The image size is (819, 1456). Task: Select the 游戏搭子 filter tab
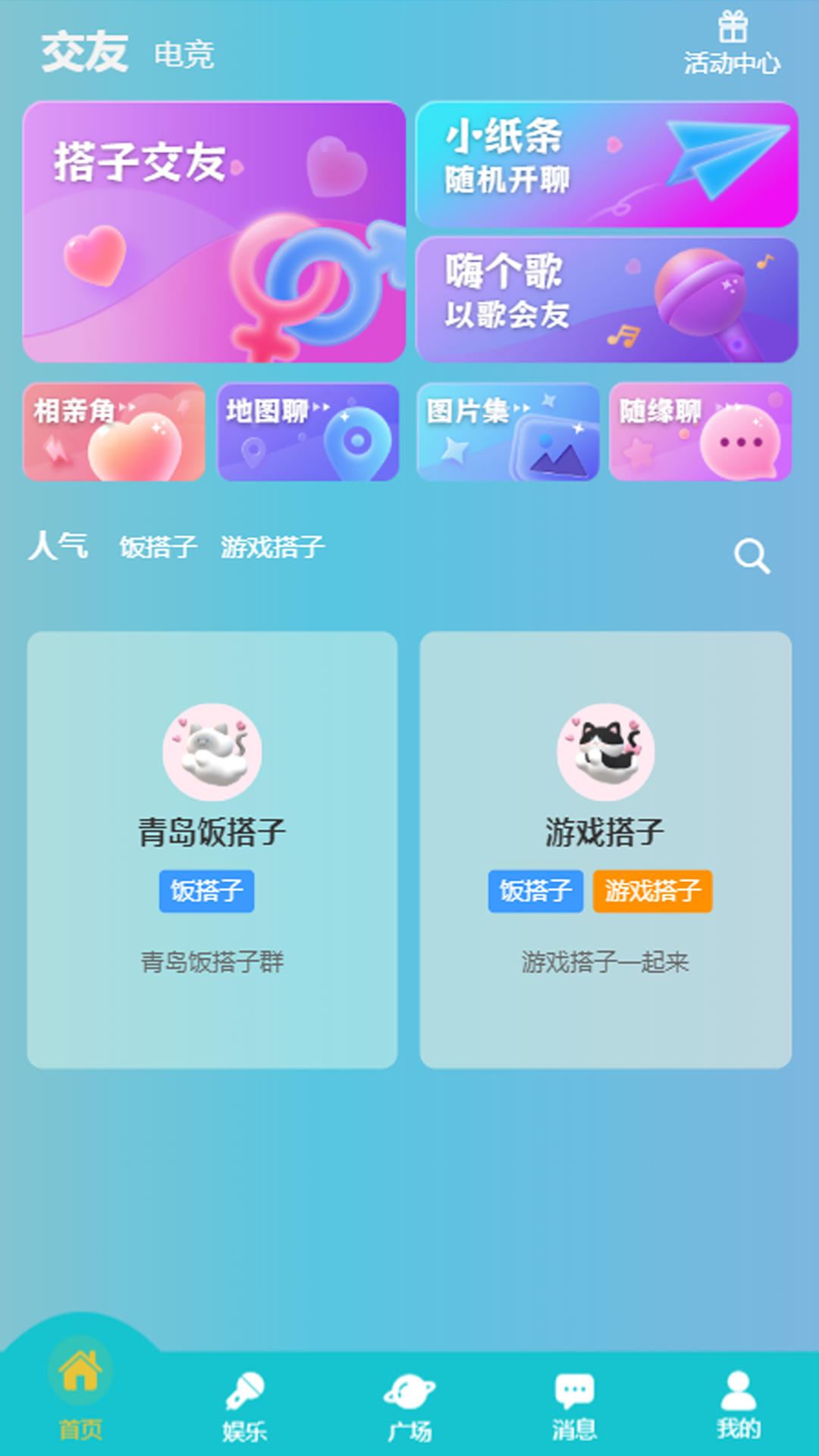273,547
